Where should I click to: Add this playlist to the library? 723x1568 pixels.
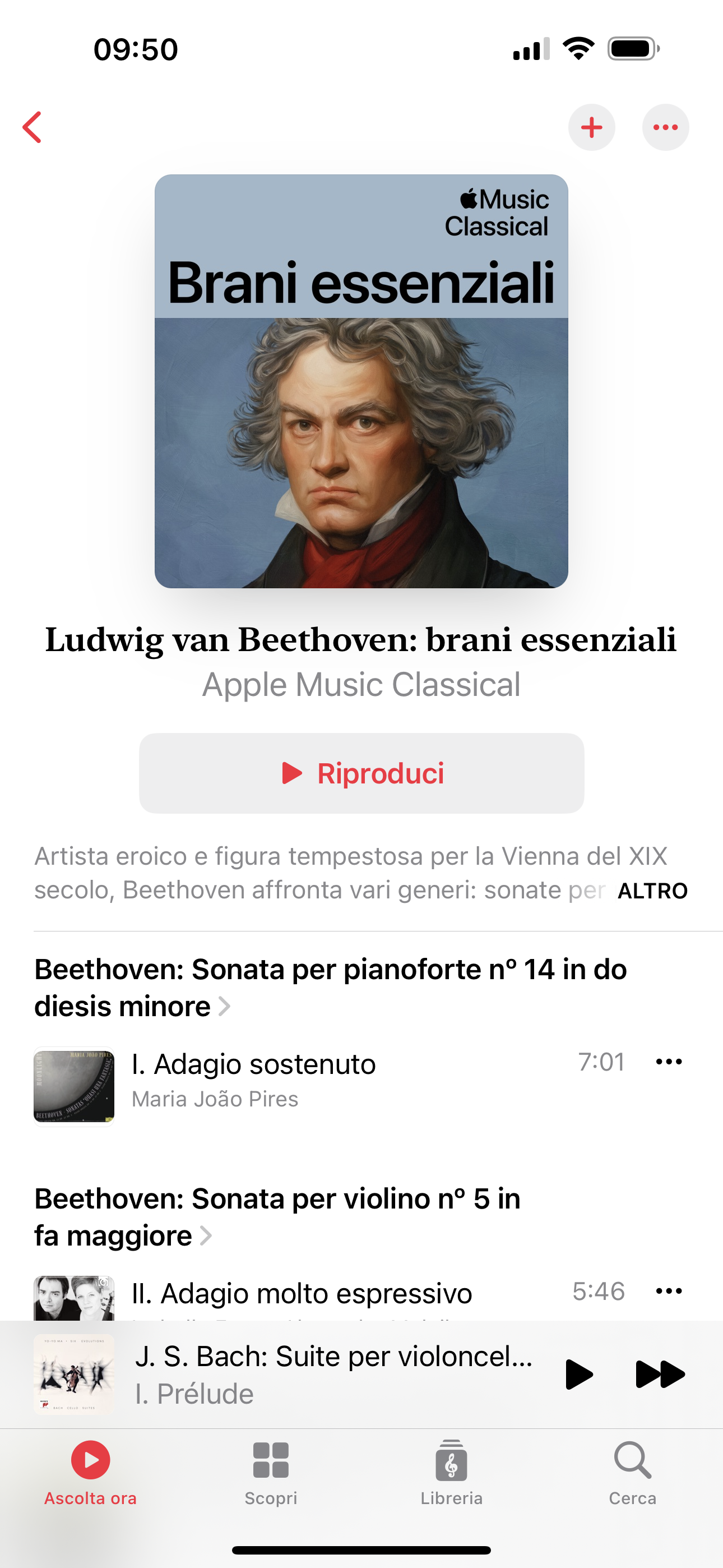[591, 127]
